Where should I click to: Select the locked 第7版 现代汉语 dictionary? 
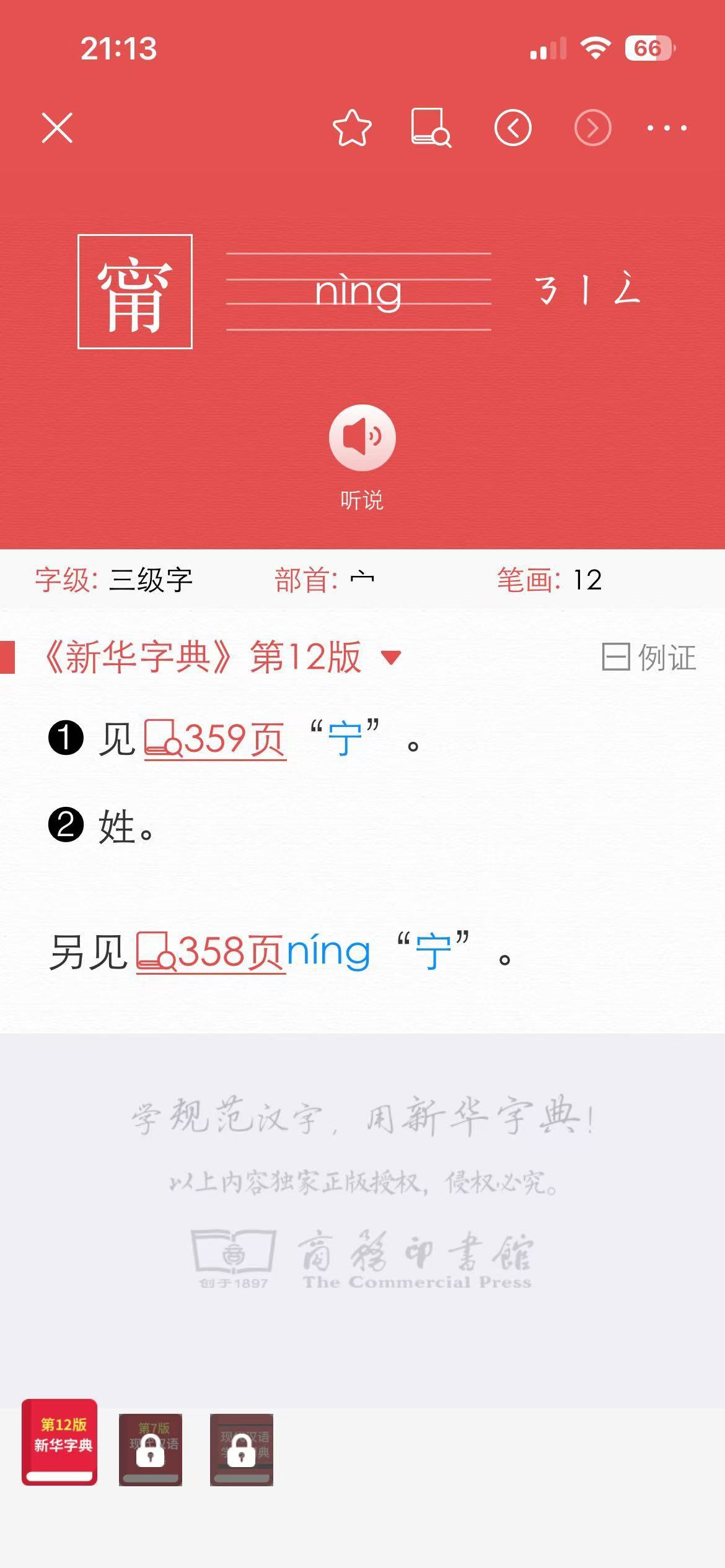[151, 1450]
